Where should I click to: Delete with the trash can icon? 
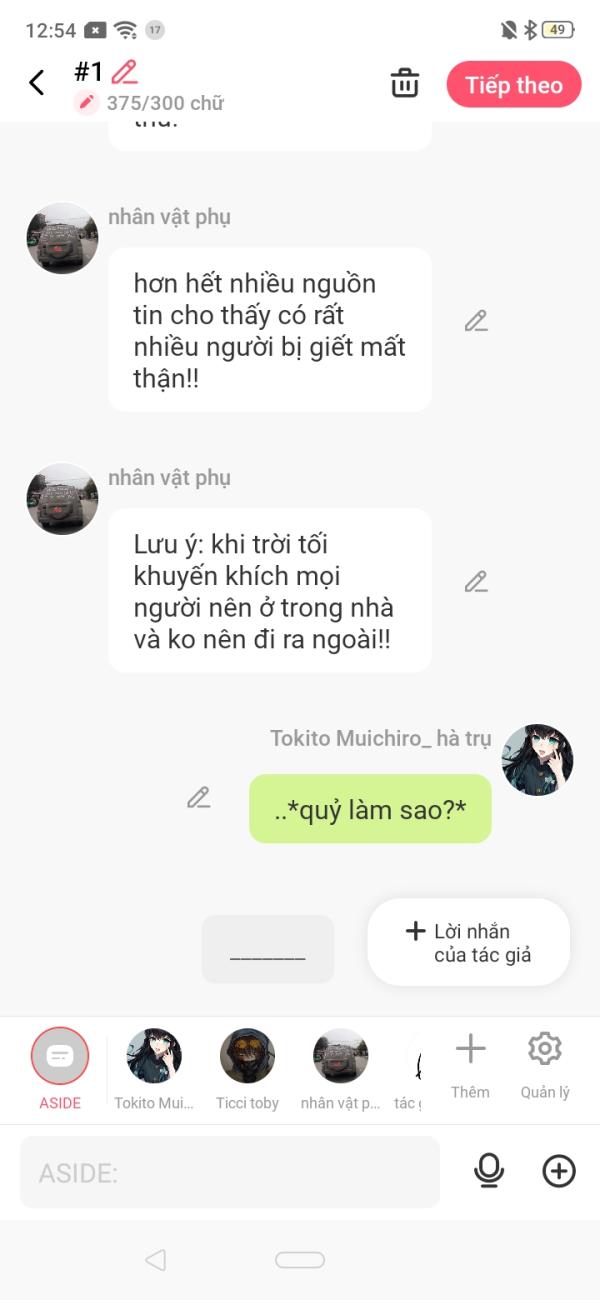pos(405,83)
